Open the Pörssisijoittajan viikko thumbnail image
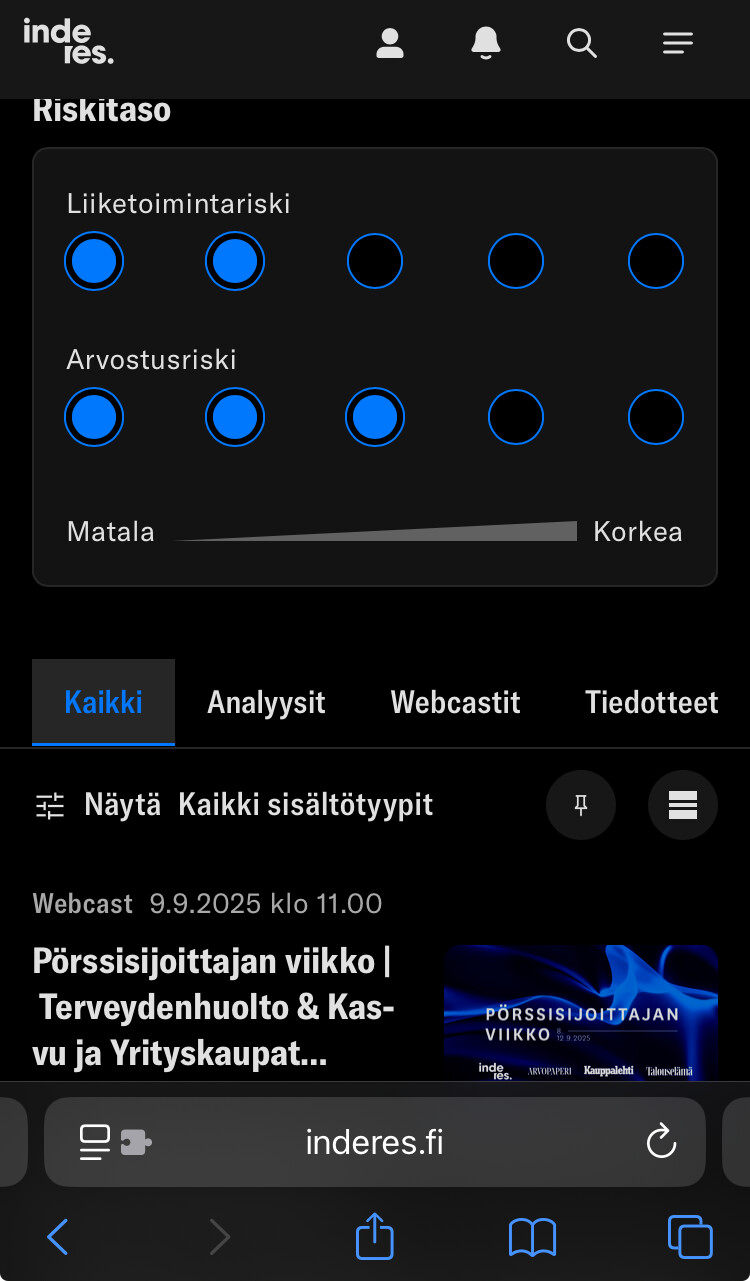Image resolution: width=750 pixels, height=1281 pixels. 580,1012
